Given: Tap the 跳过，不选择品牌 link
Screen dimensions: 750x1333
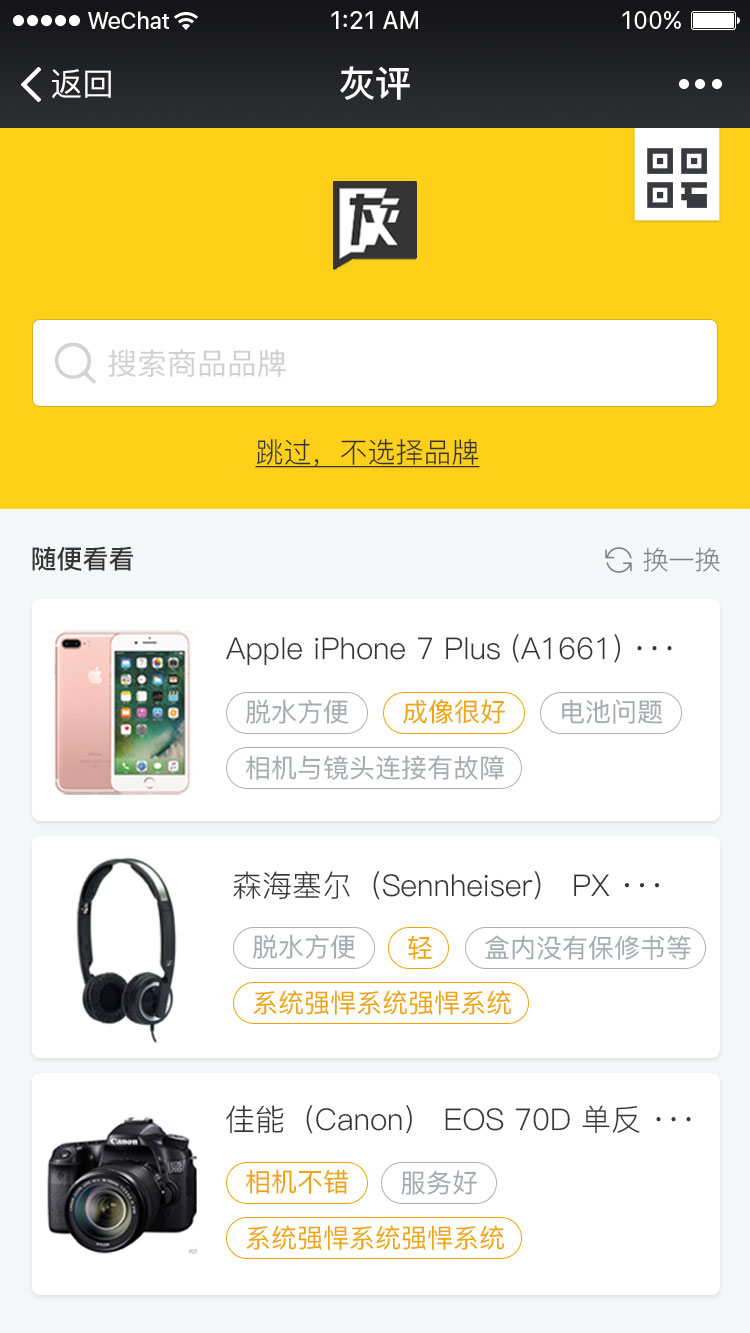Looking at the screenshot, I should (x=367, y=453).
